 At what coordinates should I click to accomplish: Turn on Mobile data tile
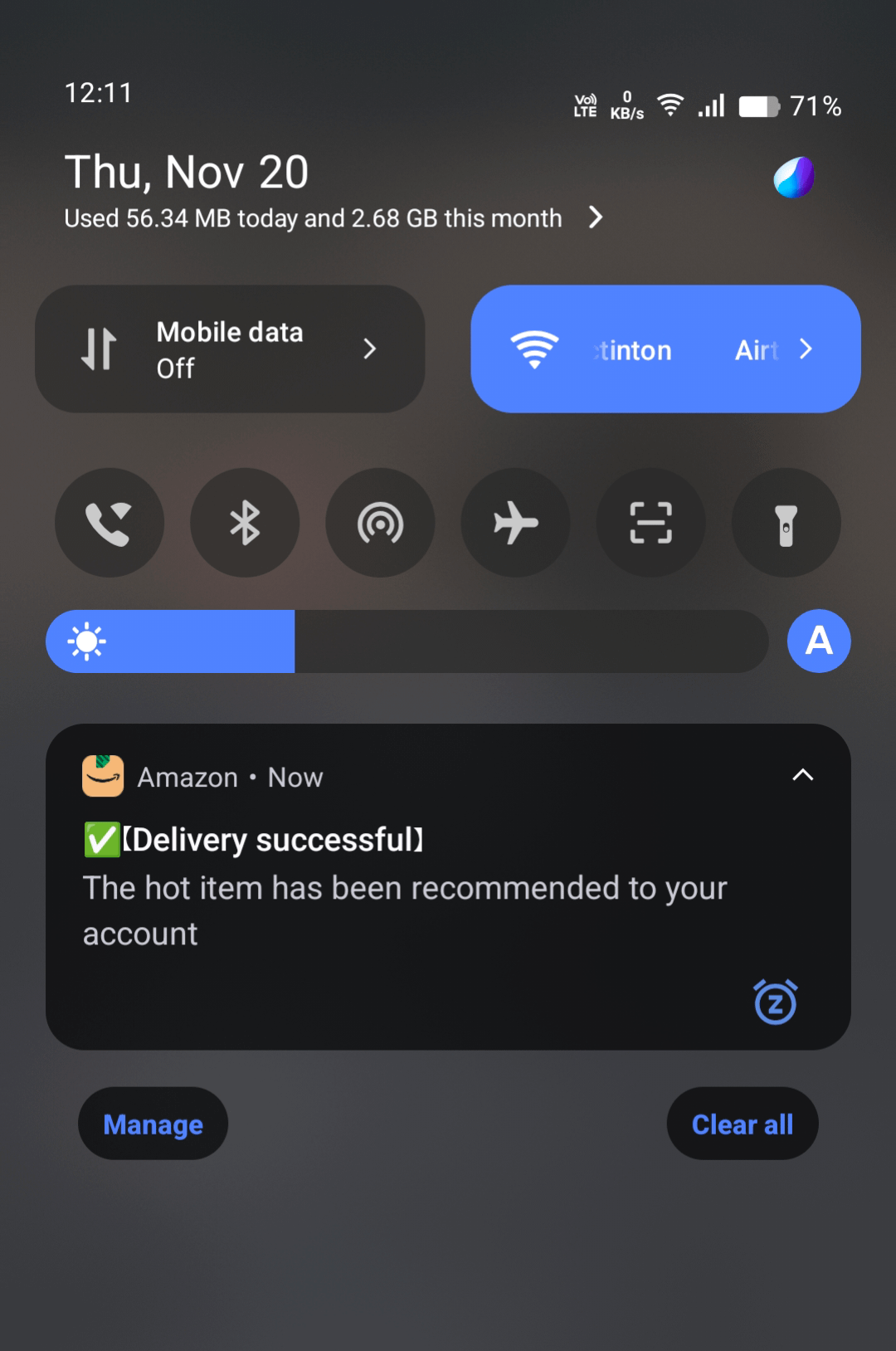pos(100,349)
